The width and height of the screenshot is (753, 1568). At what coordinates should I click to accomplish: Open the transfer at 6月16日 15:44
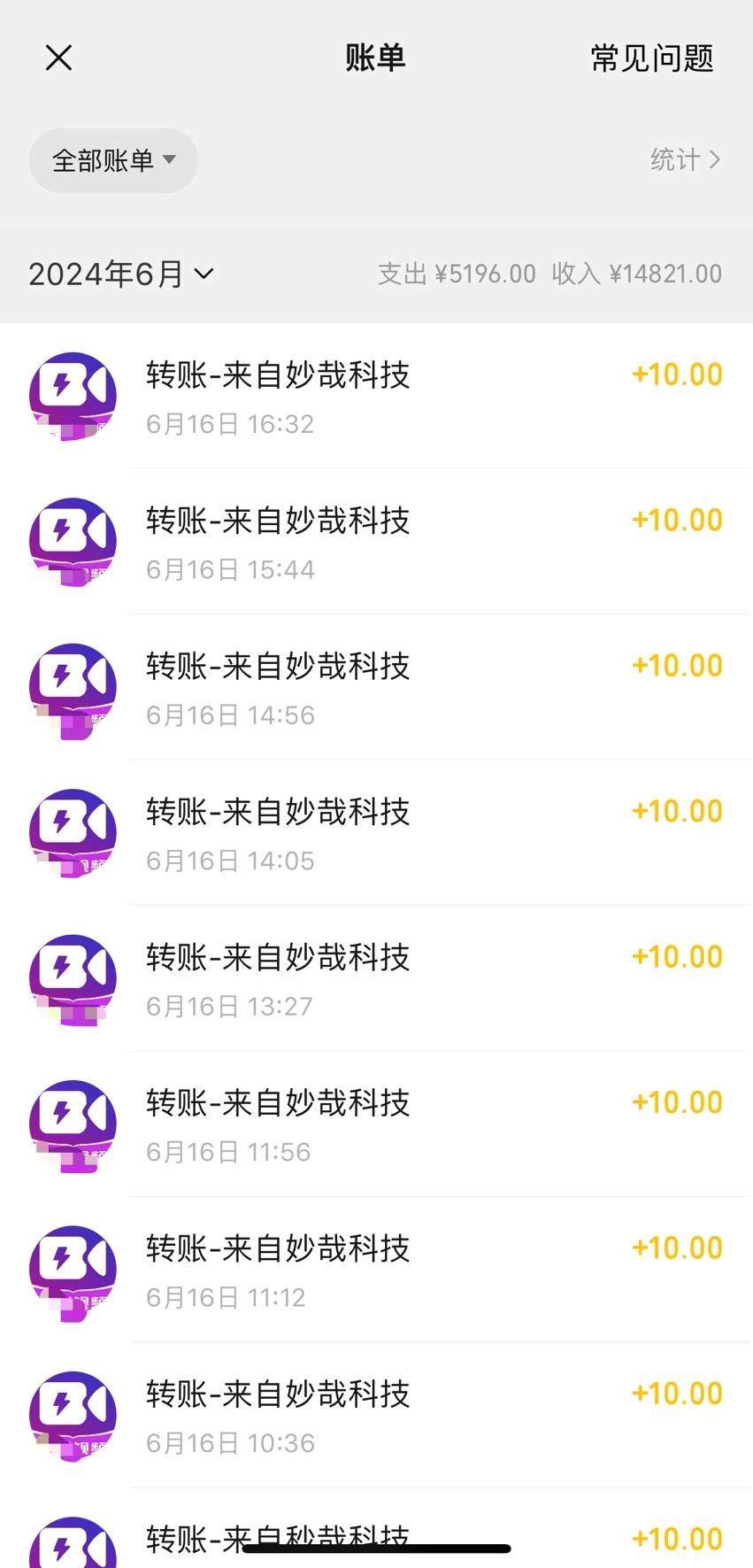(376, 542)
